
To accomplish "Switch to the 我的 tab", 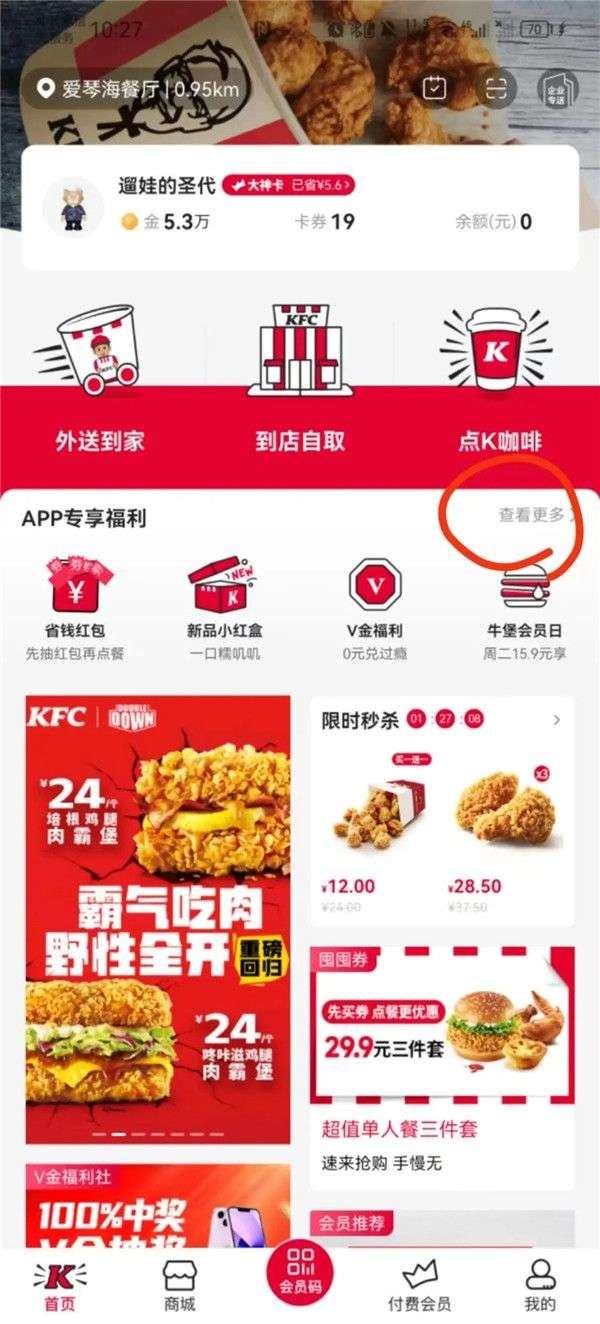I will tap(539, 1285).
